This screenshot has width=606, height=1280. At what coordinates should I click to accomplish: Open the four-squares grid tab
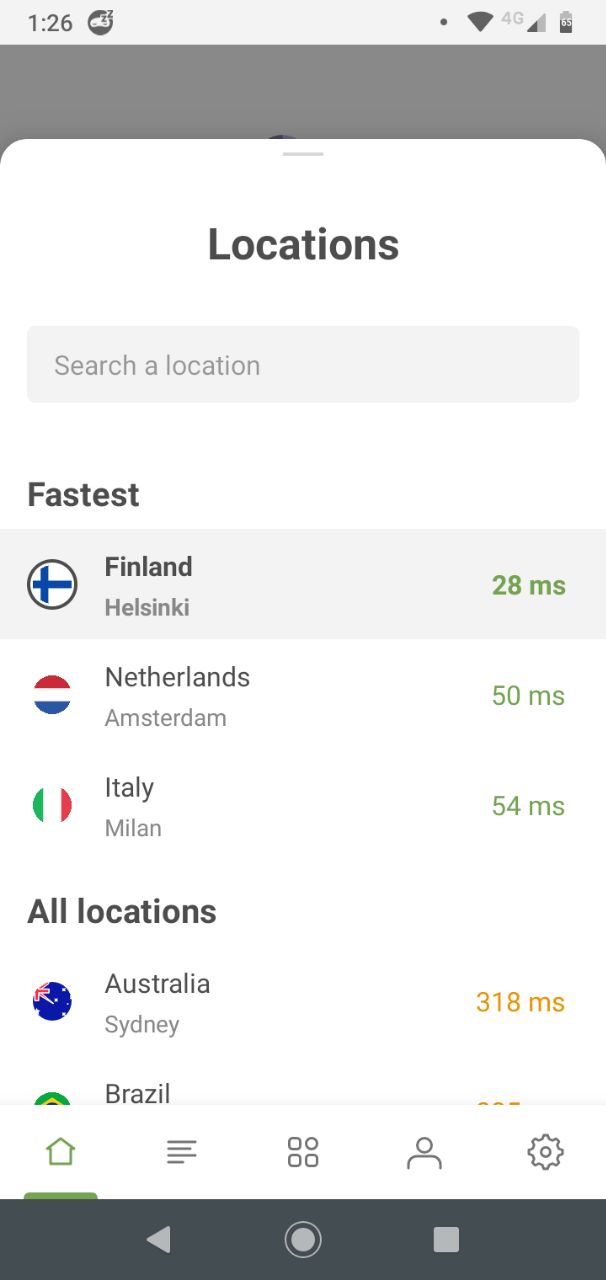pos(303,1152)
